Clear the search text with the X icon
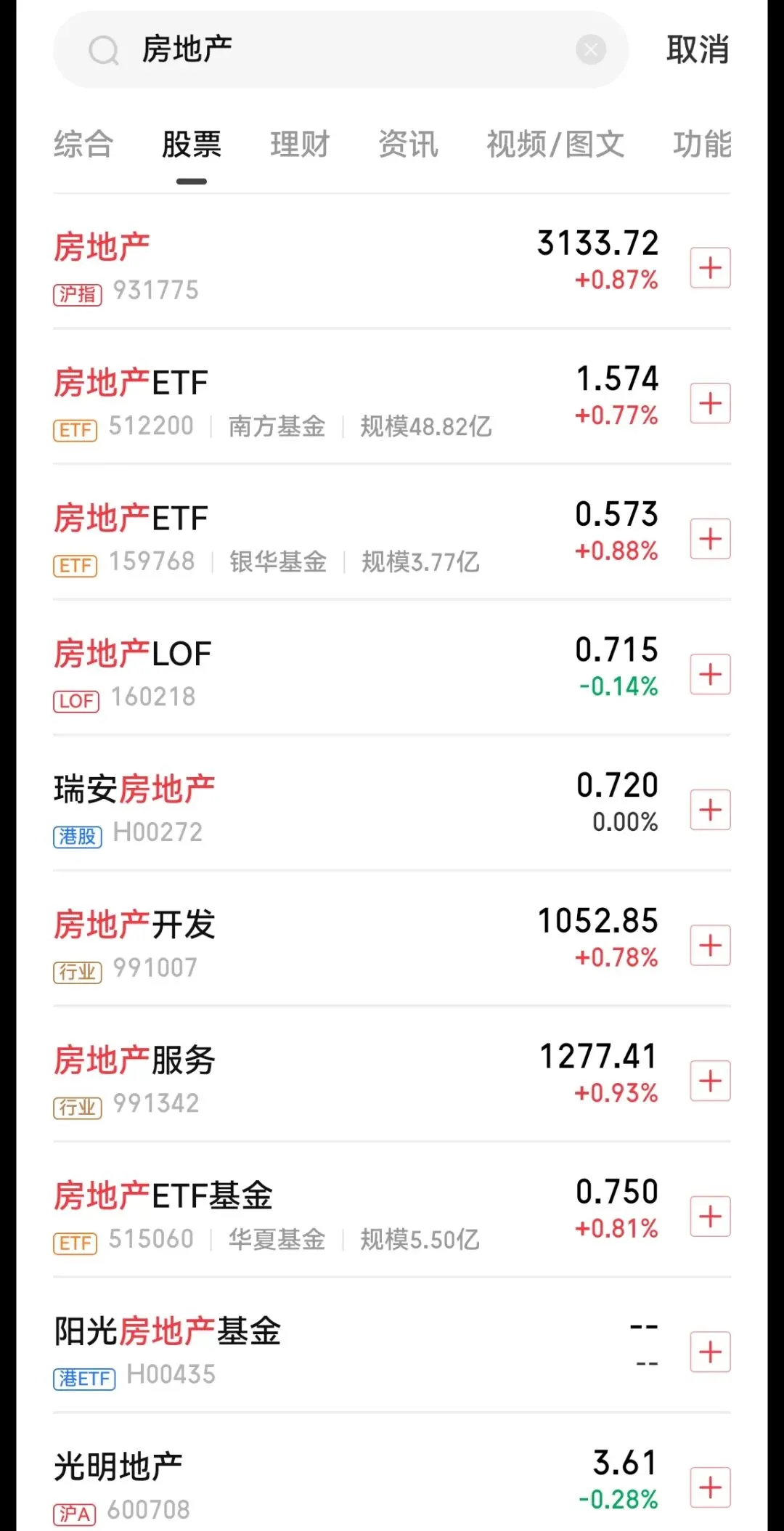 (x=591, y=50)
